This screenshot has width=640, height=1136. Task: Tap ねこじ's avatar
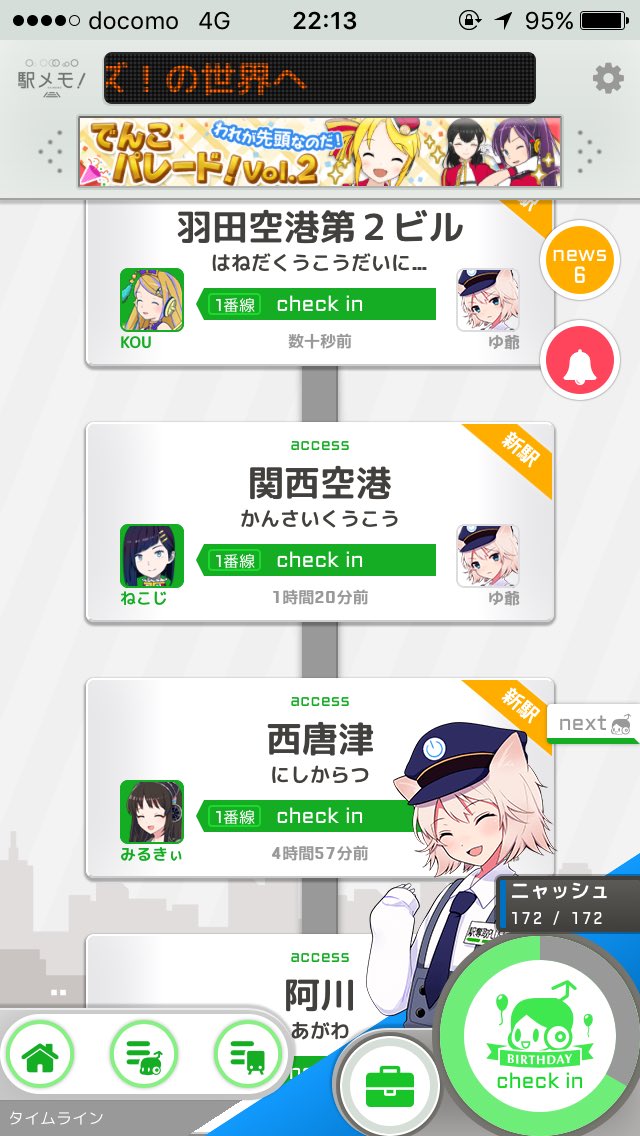151,556
